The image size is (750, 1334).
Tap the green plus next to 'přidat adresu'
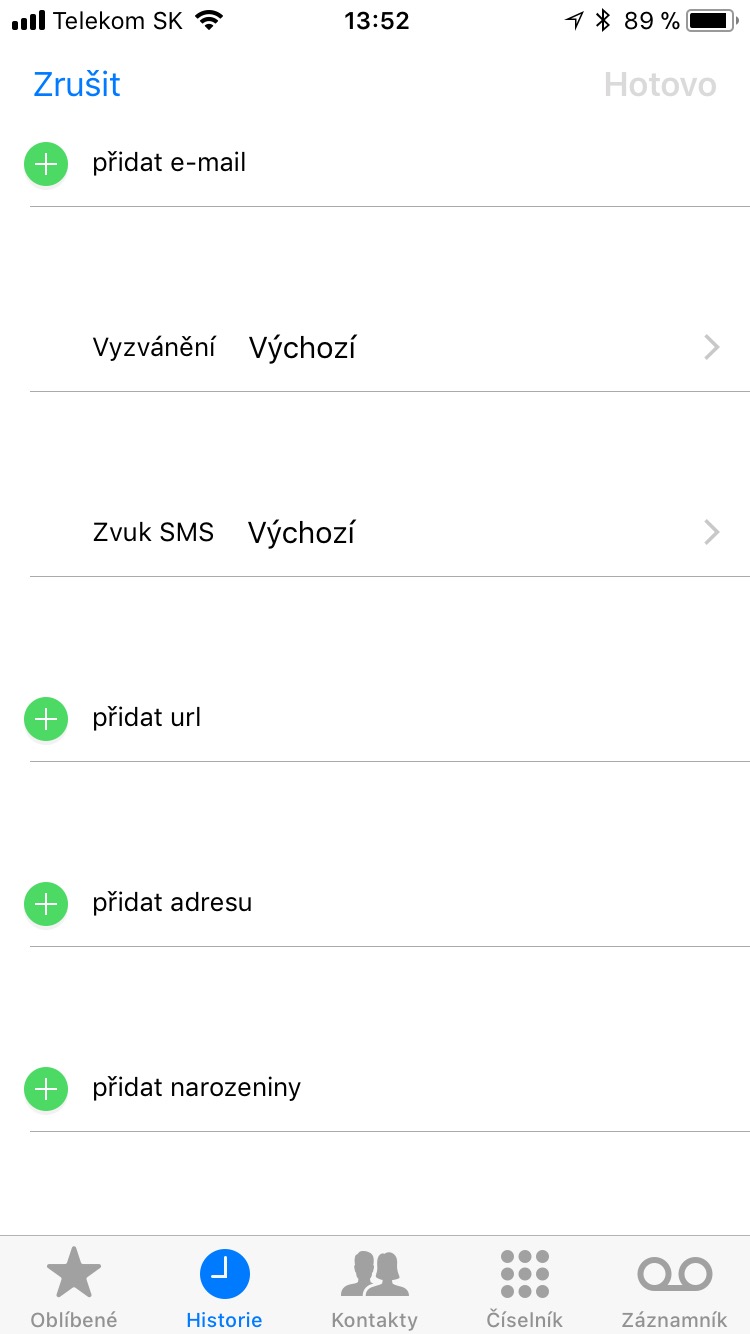point(45,903)
